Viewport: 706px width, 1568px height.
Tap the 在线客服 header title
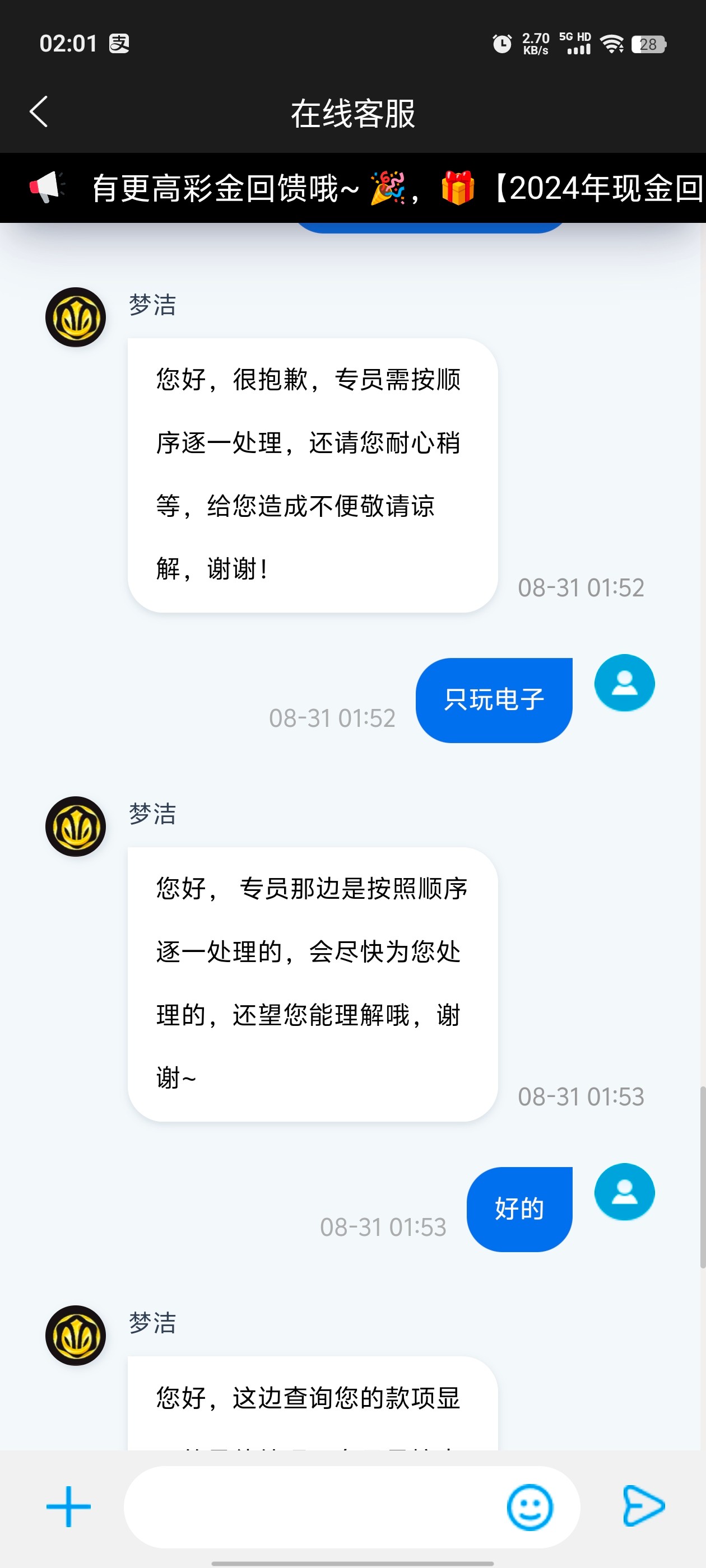[x=352, y=114]
